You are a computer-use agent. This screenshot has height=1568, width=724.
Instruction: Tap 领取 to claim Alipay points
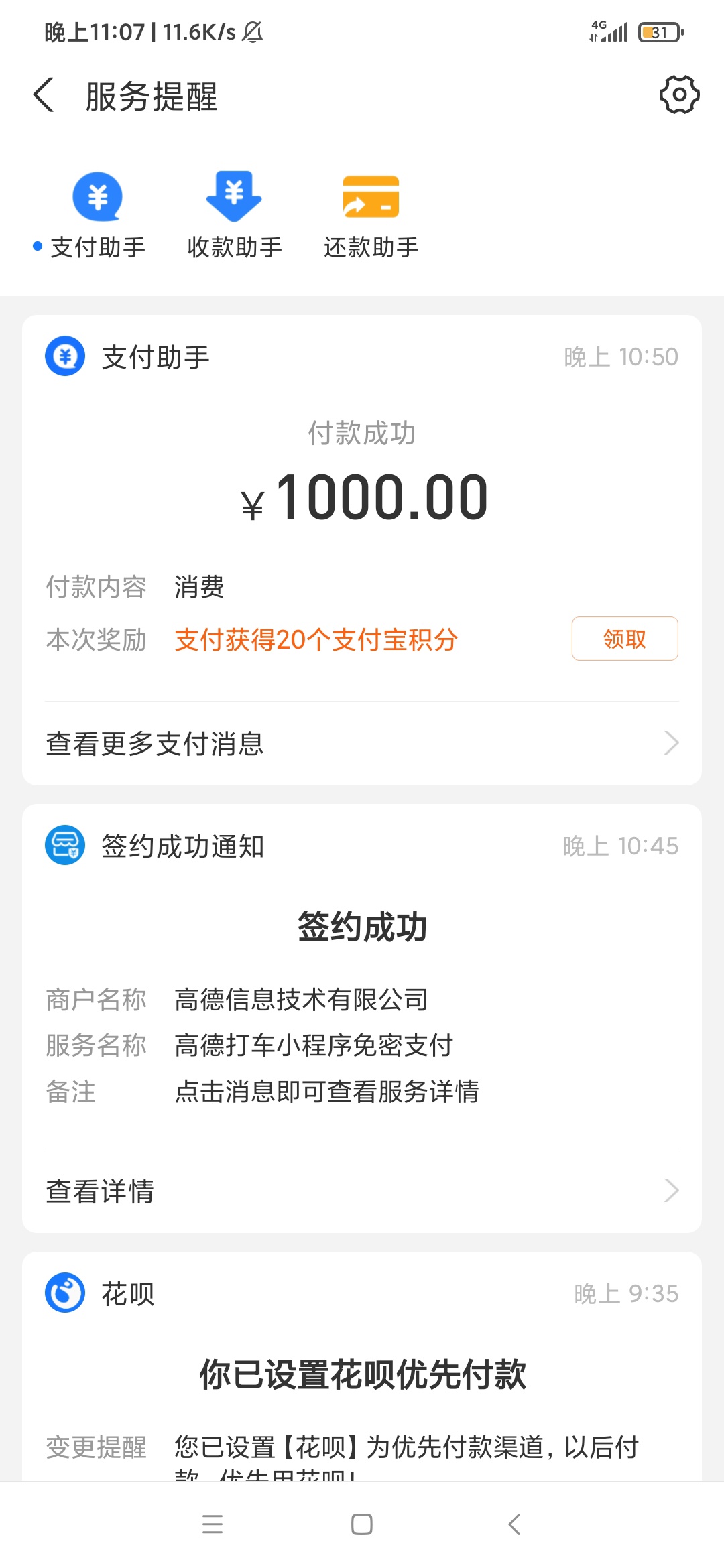point(624,639)
